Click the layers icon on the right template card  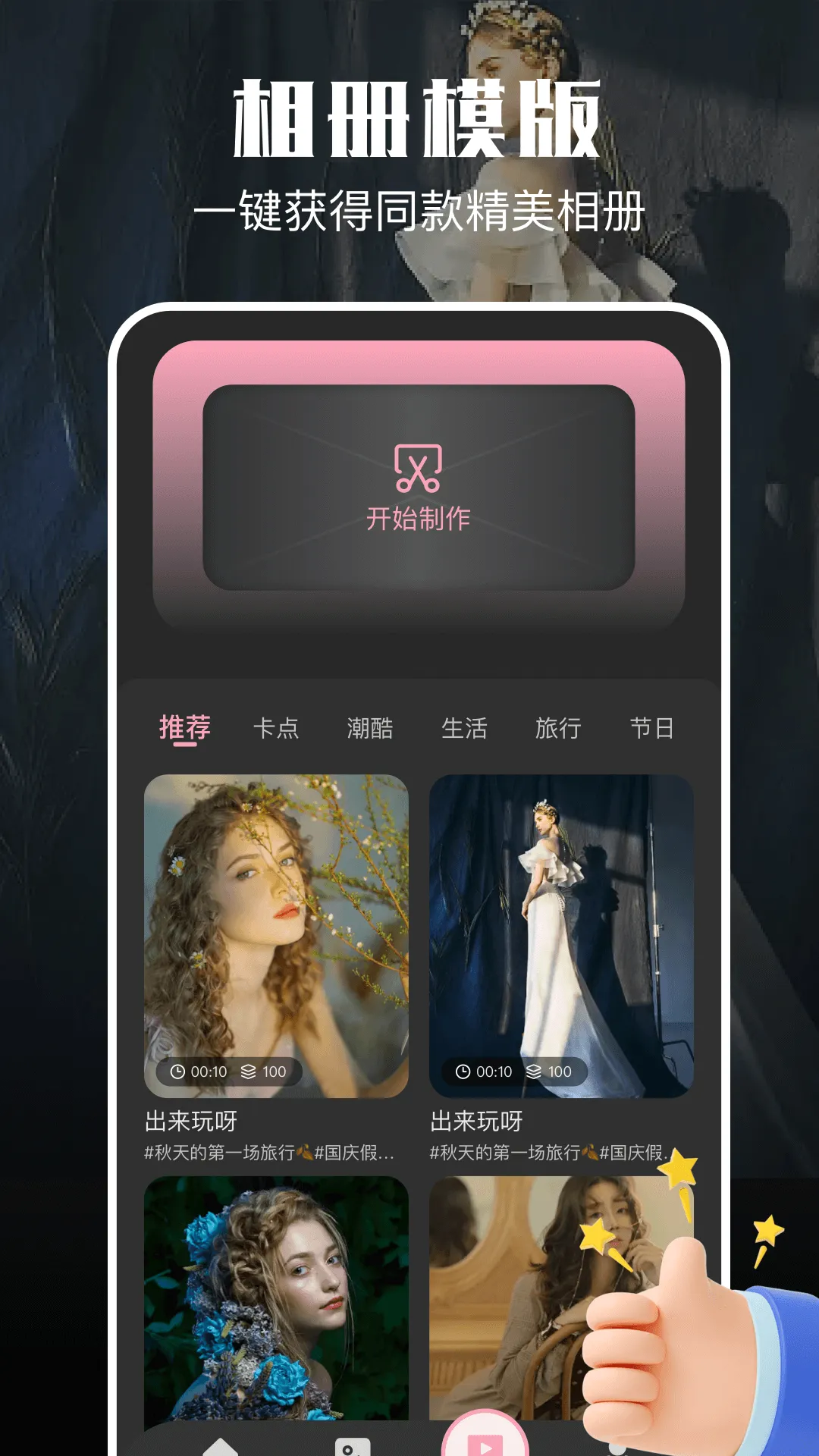(x=534, y=1072)
